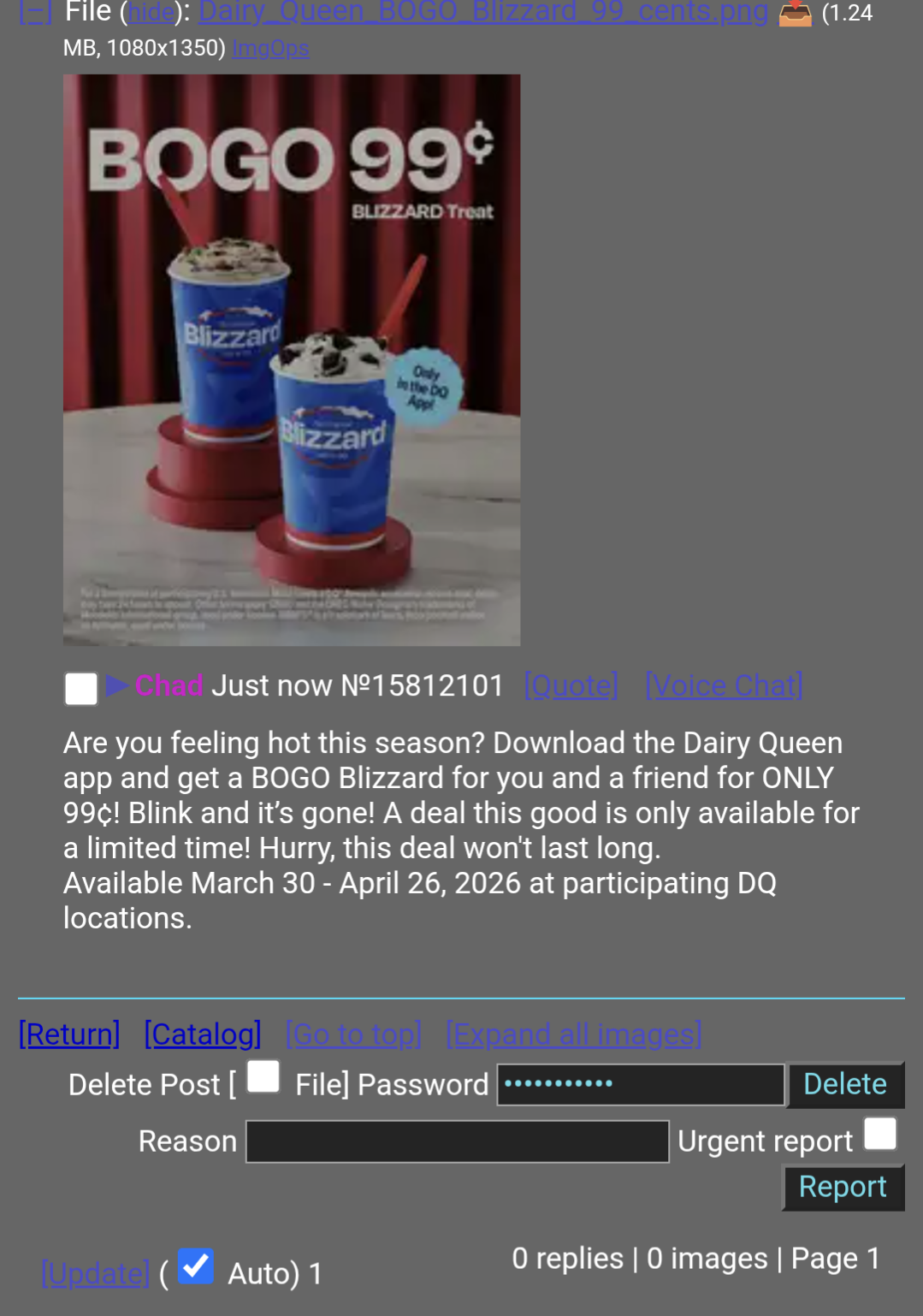
Task: Expand the BOGO Blizzard image thumbnail
Action: point(292,360)
